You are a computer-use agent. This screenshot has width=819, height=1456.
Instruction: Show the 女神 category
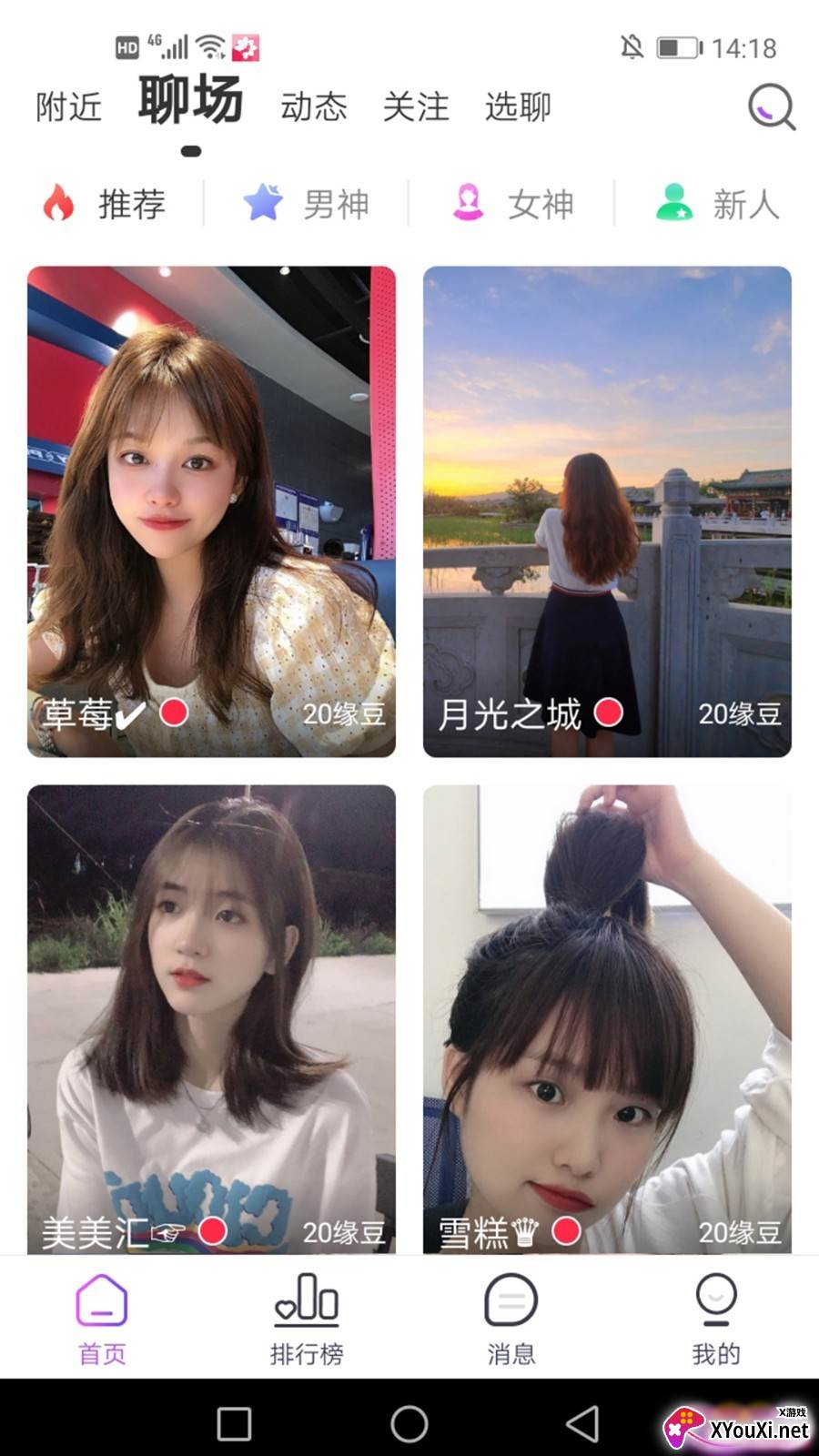[512, 204]
